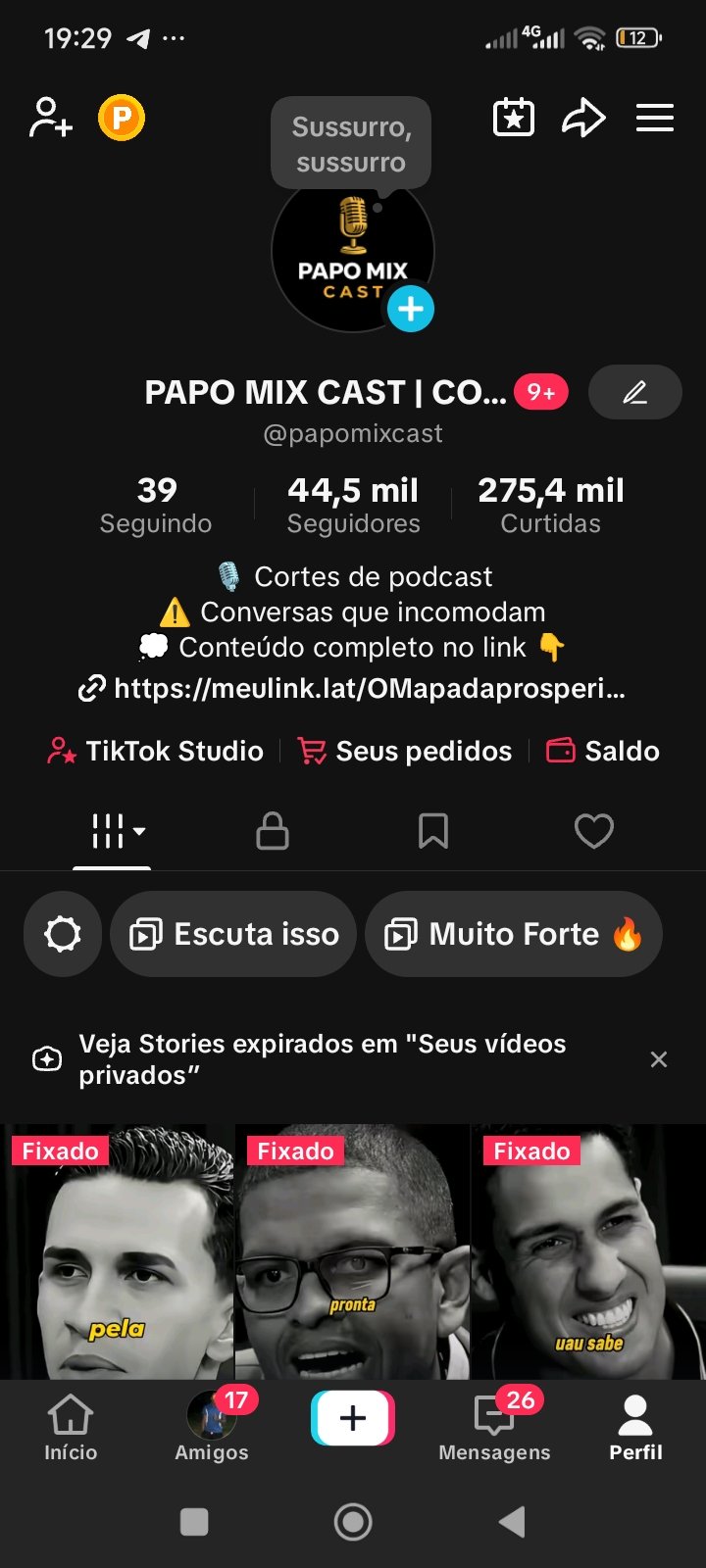View Seus pedidos orders
The image size is (706, 1568).
point(405,752)
